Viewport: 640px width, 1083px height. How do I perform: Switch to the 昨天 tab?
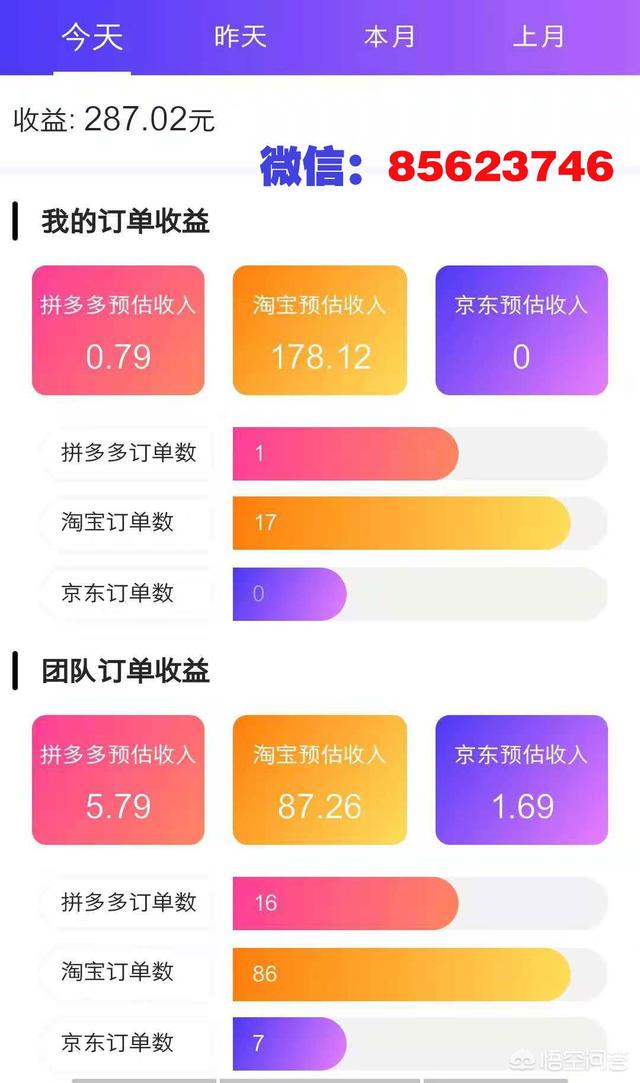[x=240, y=37]
